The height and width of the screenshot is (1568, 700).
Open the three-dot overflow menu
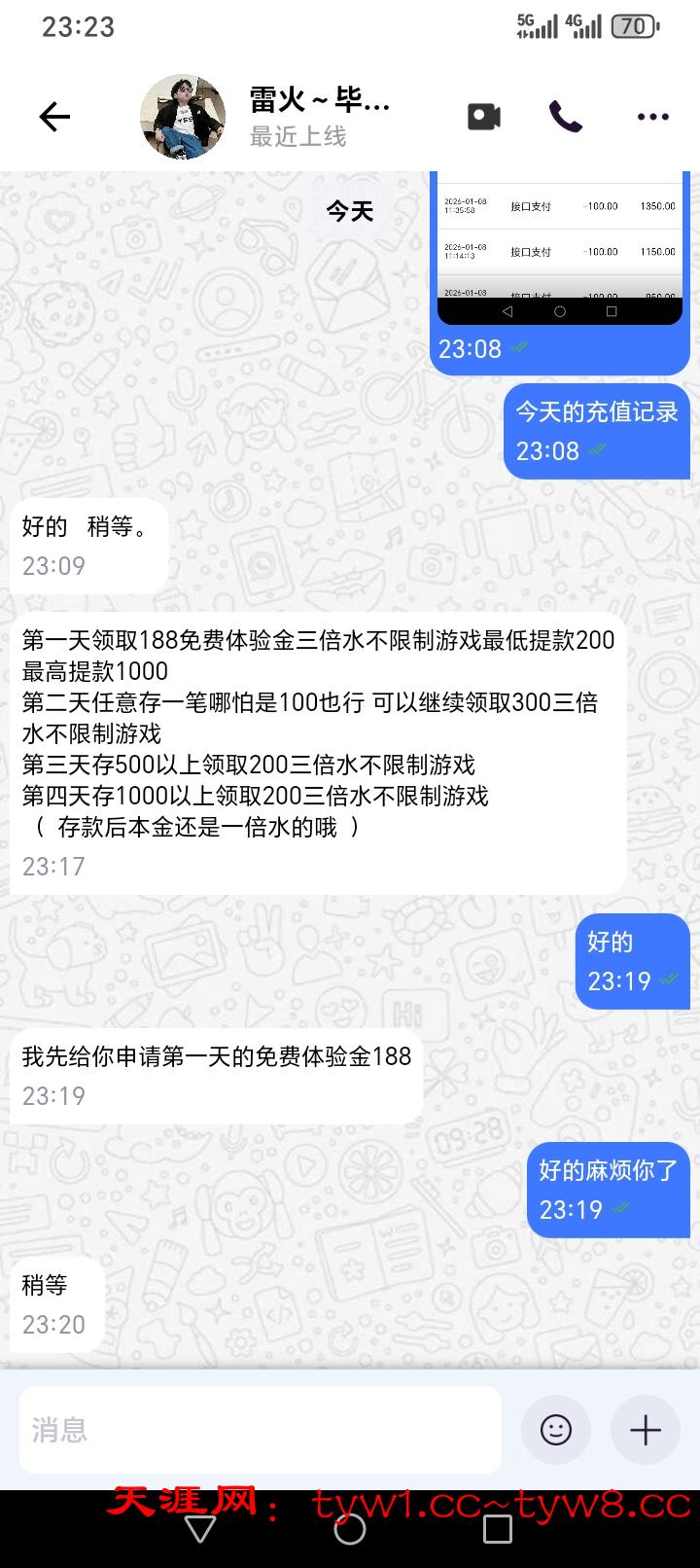[x=652, y=117]
